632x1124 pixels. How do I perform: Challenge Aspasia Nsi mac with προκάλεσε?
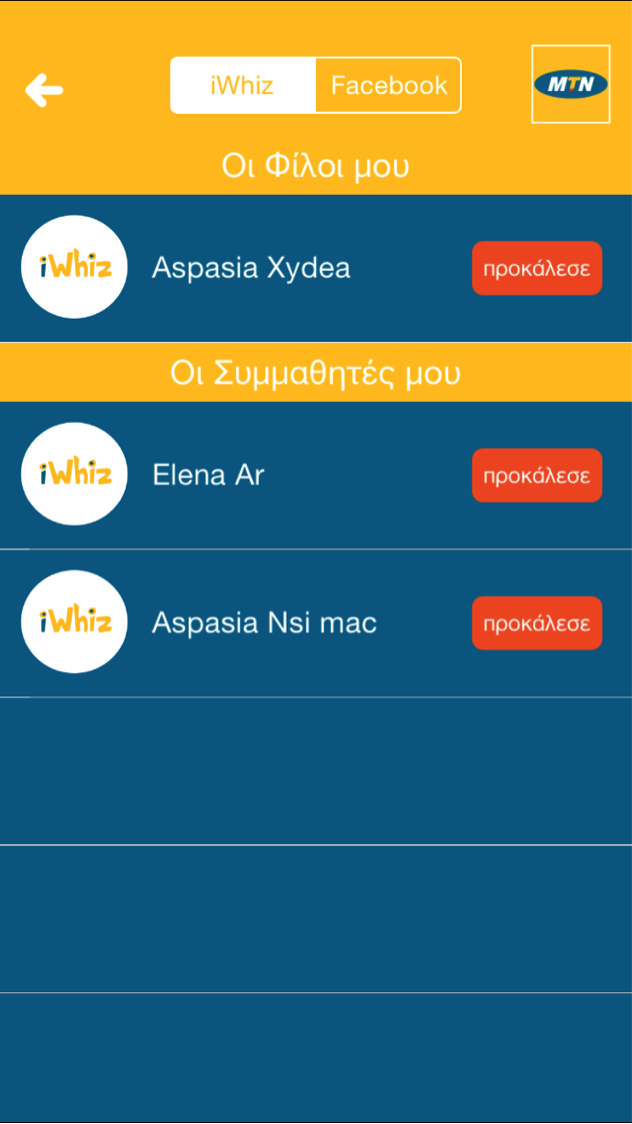[537, 623]
